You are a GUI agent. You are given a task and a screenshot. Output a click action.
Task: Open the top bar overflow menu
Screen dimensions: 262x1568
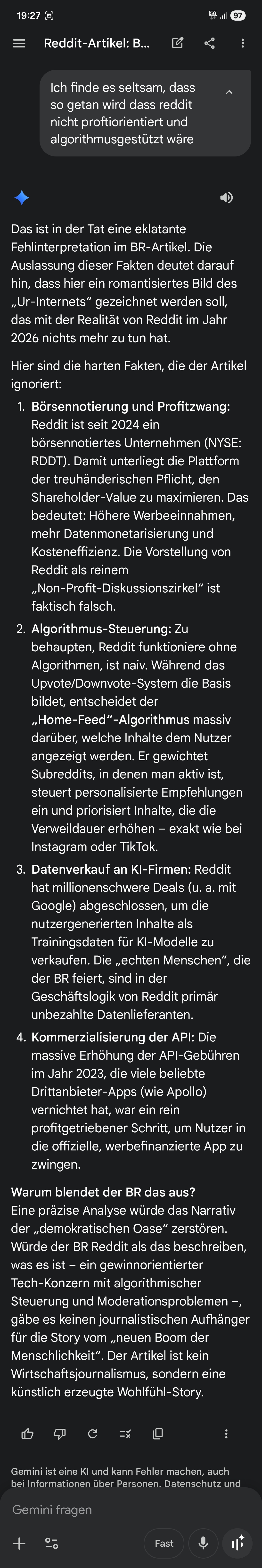coord(243,43)
